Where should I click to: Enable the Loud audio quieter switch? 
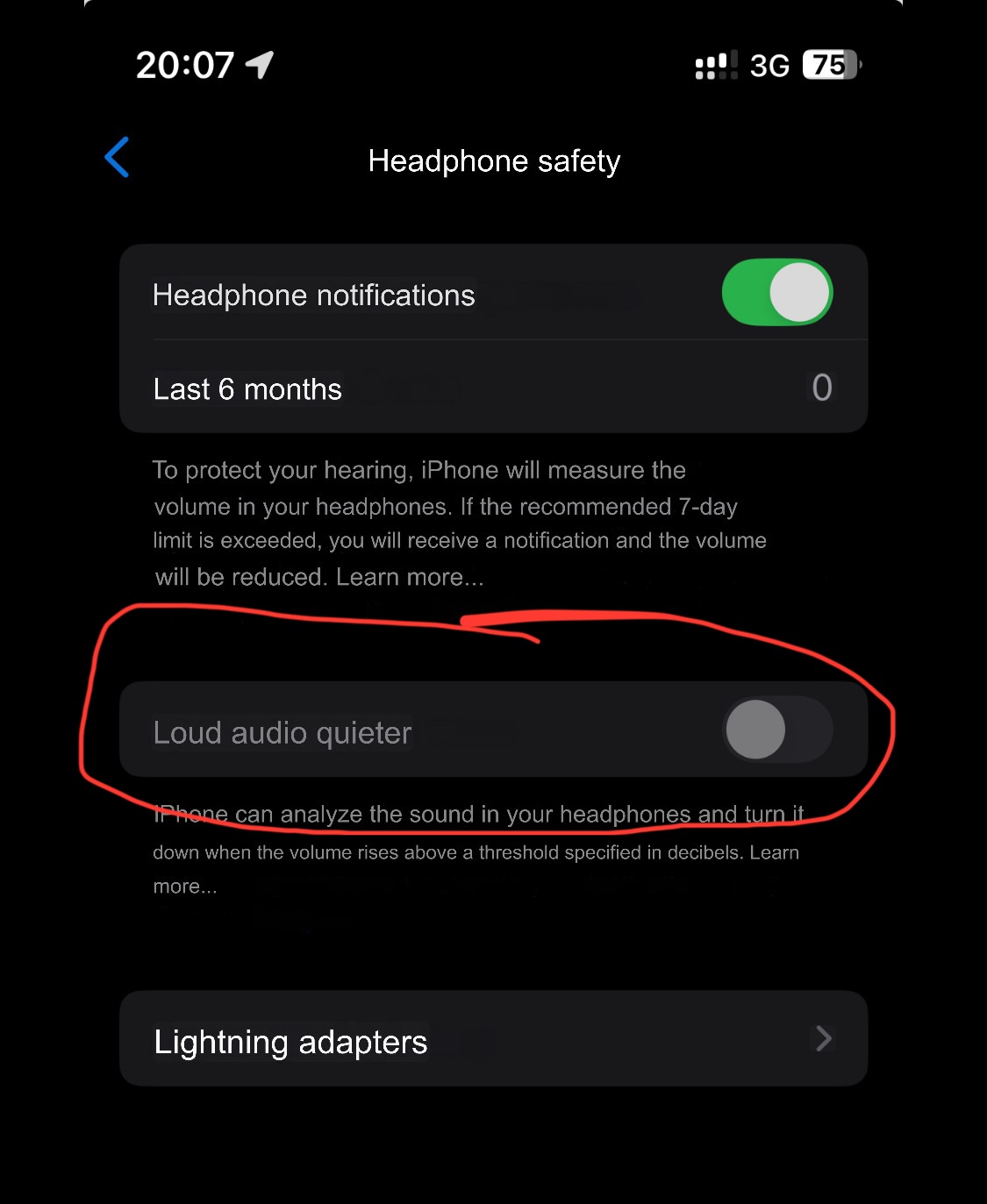(x=776, y=730)
